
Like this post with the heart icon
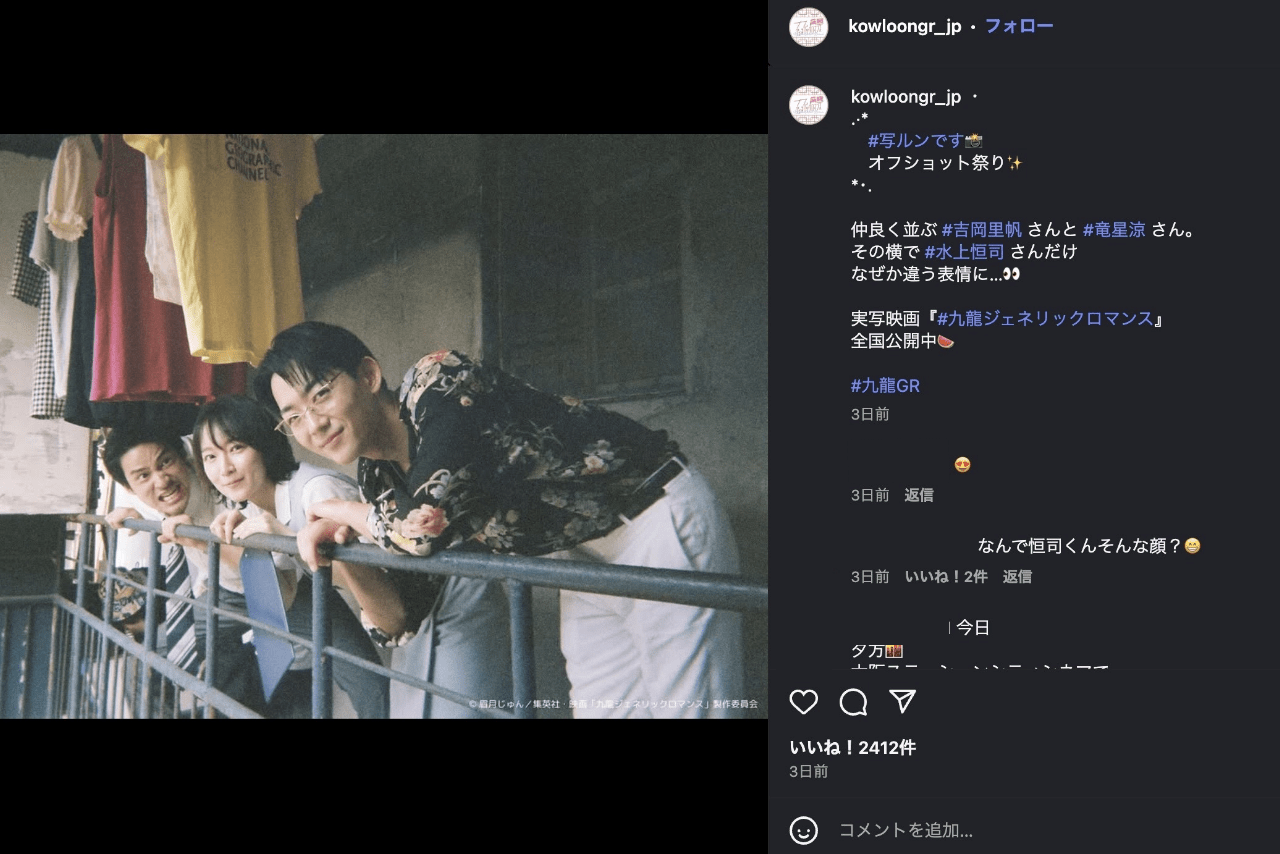click(804, 702)
